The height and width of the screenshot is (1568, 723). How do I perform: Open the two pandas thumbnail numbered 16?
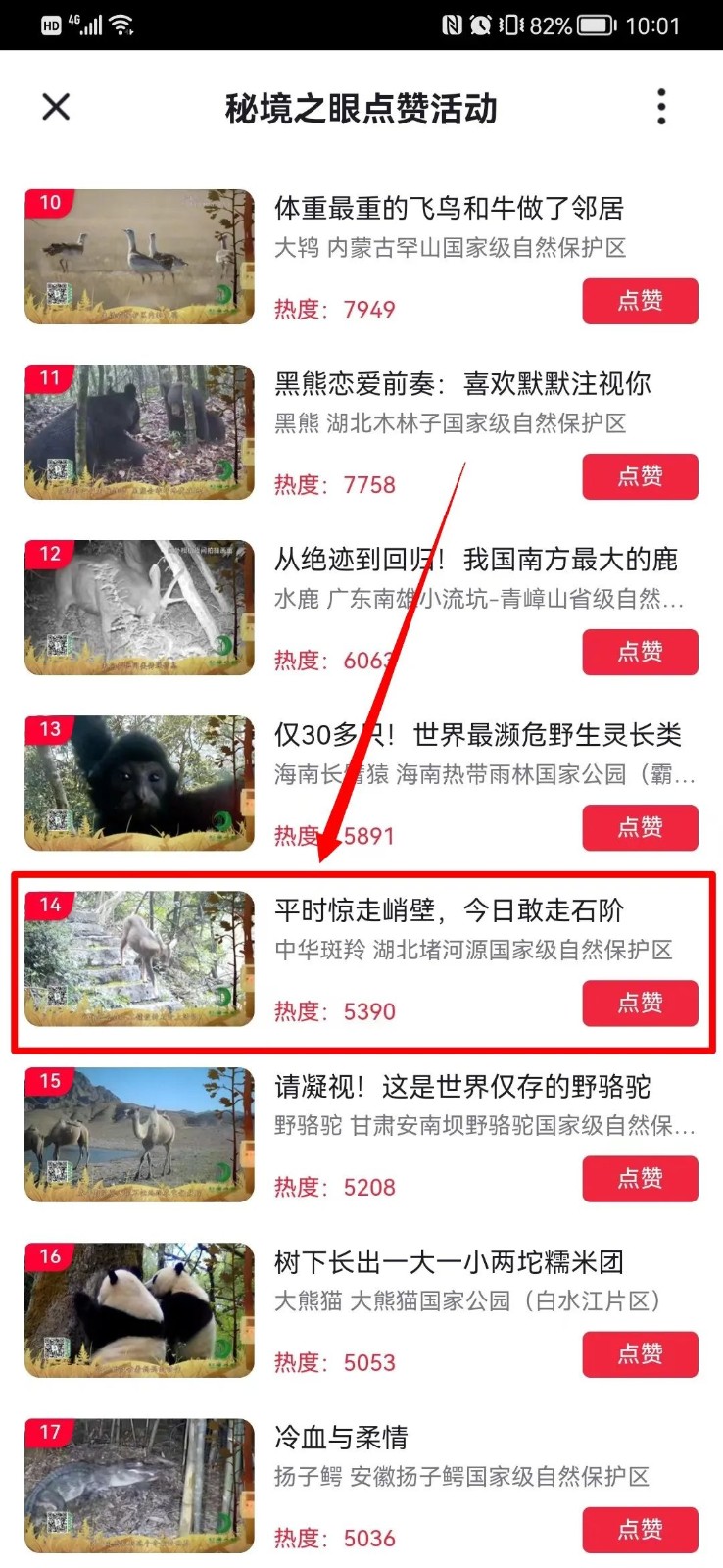139,1309
